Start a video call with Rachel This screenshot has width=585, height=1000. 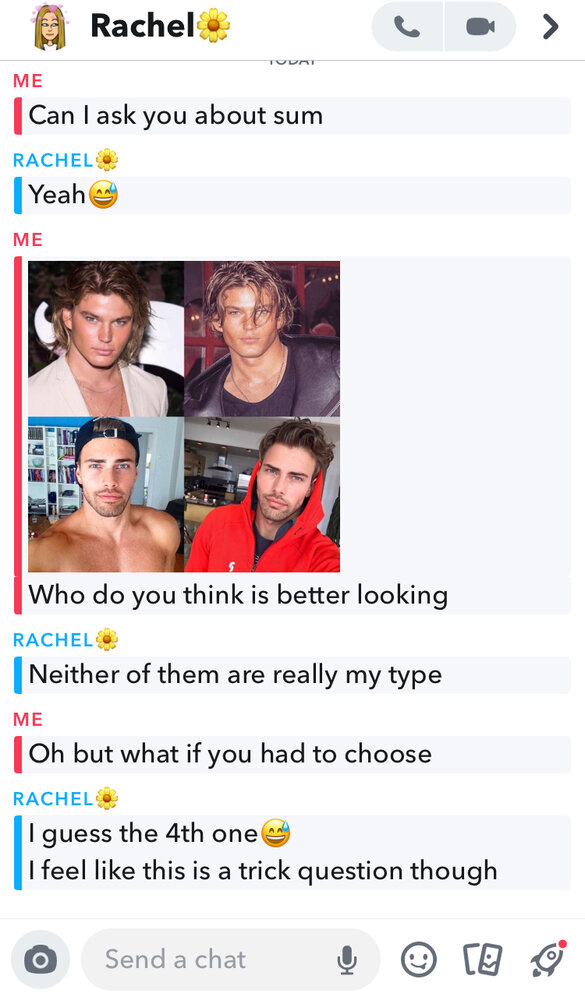(480, 27)
